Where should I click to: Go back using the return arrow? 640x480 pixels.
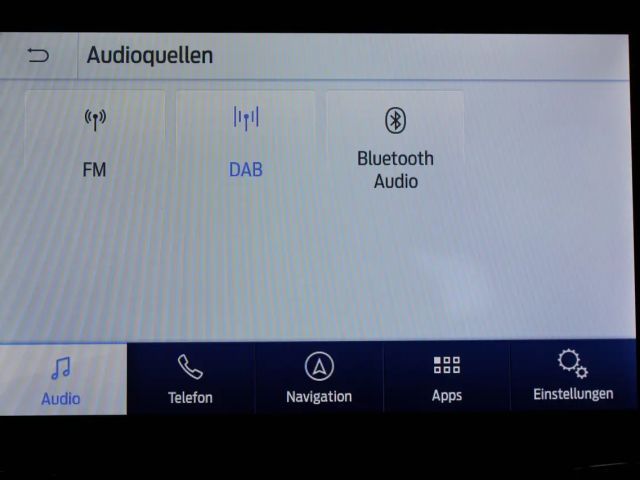point(38,55)
